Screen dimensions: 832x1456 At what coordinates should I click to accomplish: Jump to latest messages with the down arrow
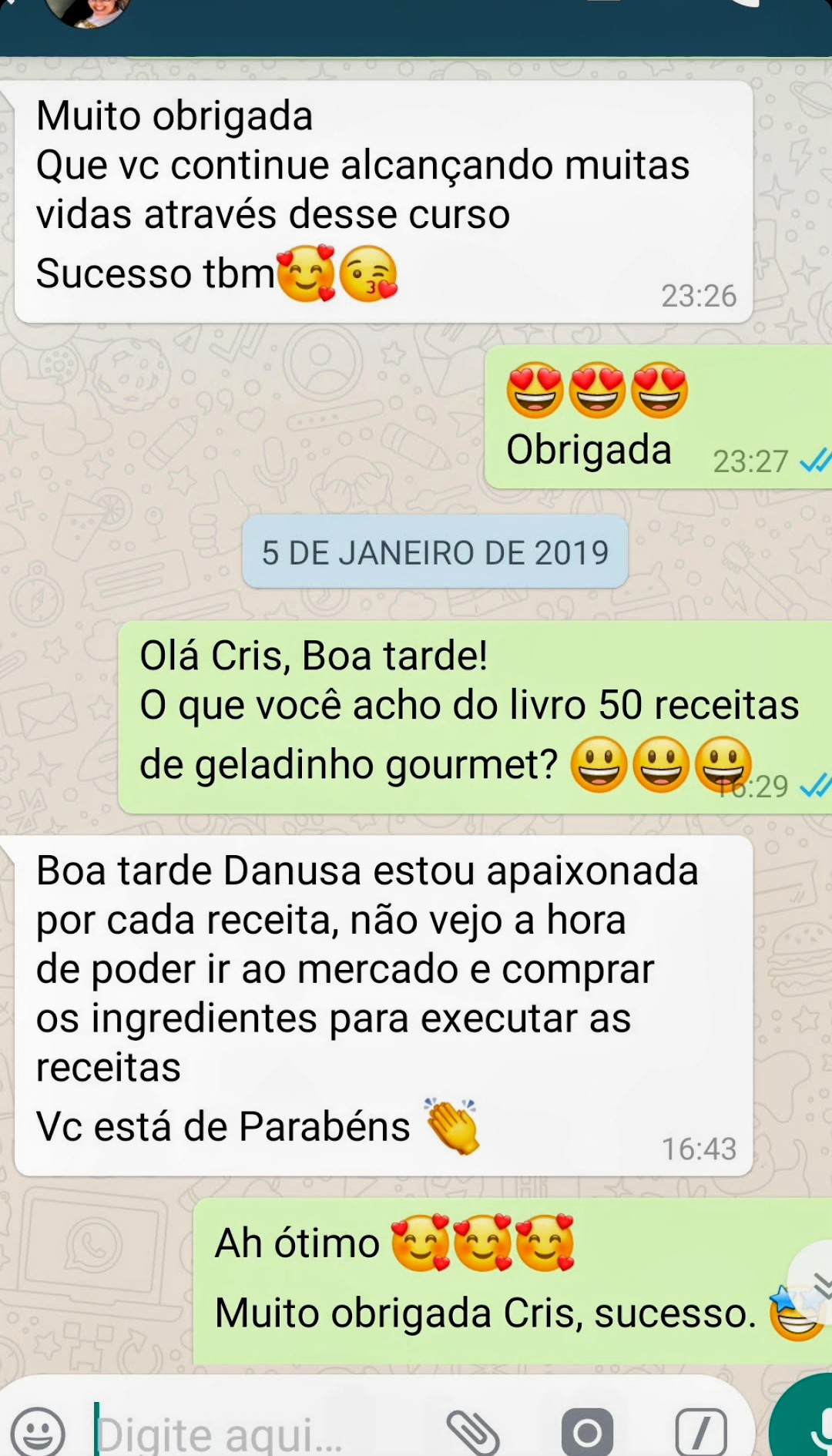click(814, 1283)
